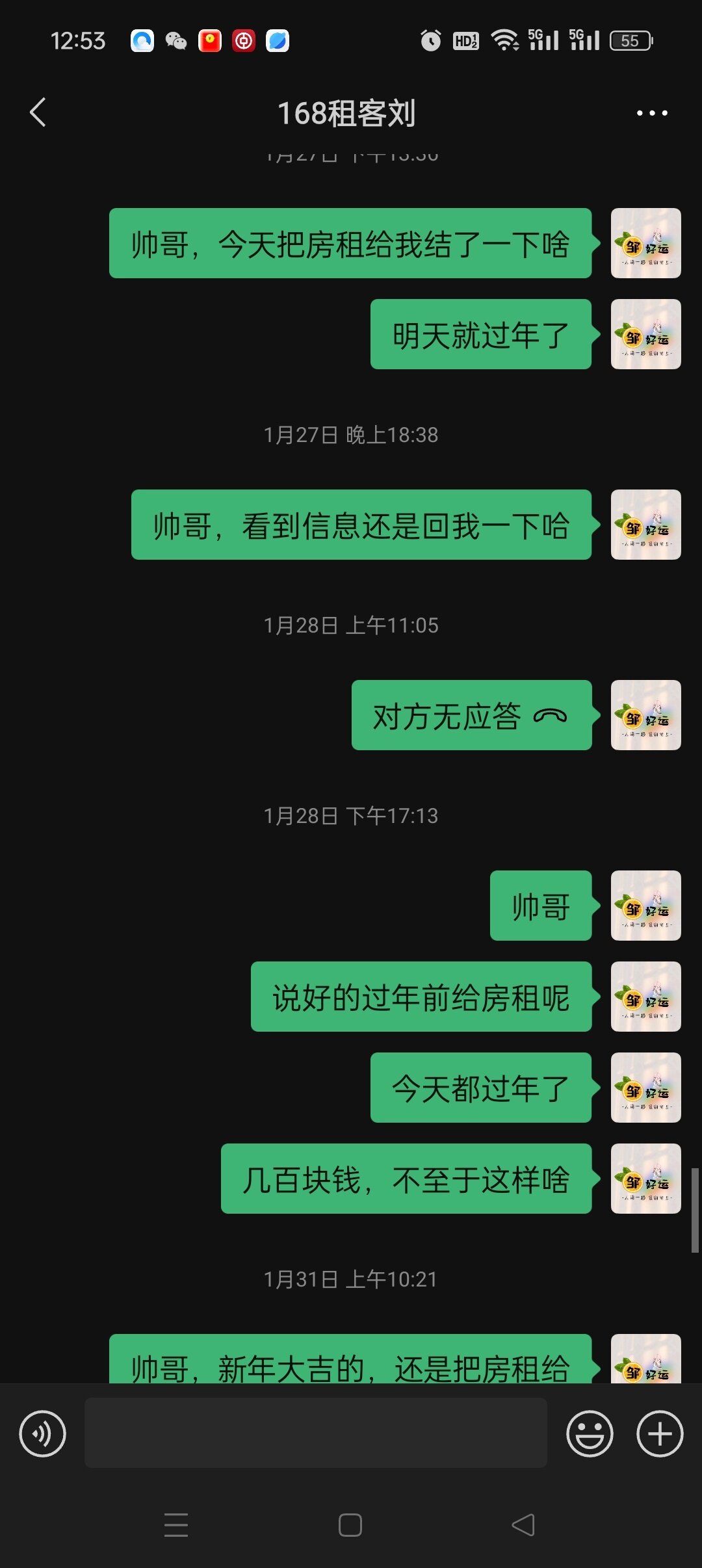The height and width of the screenshot is (1568, 702).
Task: Tap the system home button
Action: [x=350, y=1525]
